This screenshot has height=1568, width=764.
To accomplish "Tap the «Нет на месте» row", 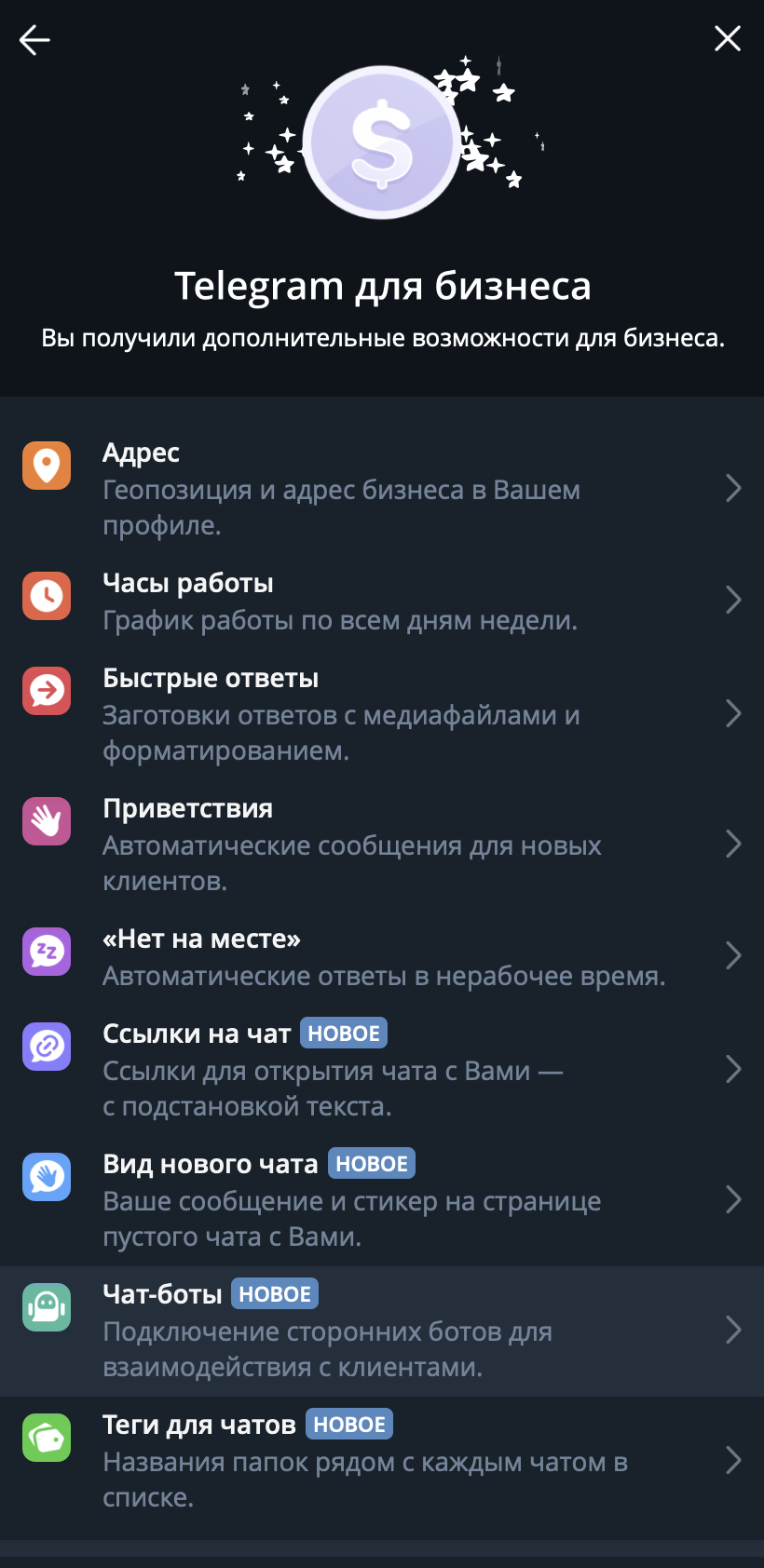I will tap(382, 956).
